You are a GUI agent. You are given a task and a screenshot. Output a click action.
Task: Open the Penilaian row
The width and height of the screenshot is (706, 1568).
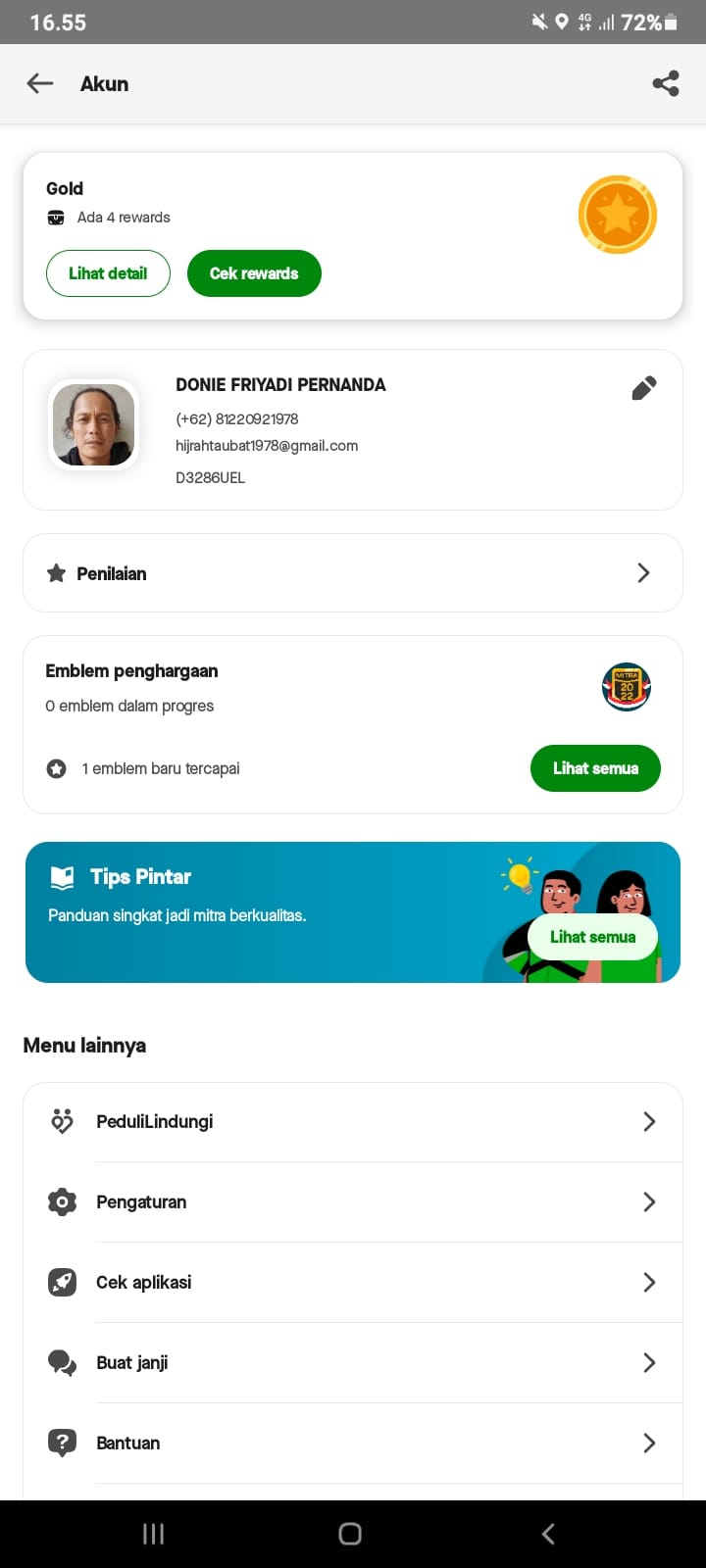click(x=353, y=573)
